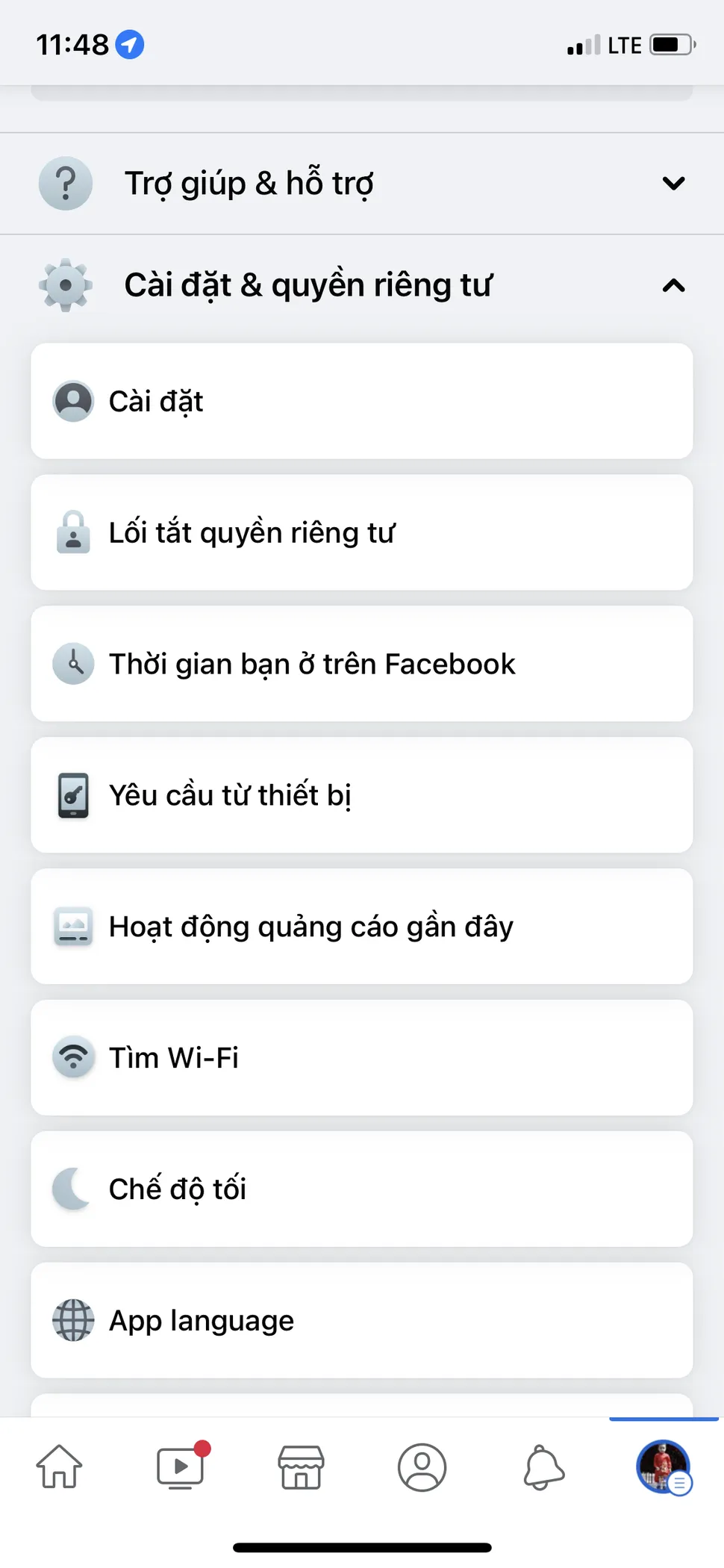
Task: Select the Lối tắt quyền riêng tư lock icon
Action: [x=72, y=532]
